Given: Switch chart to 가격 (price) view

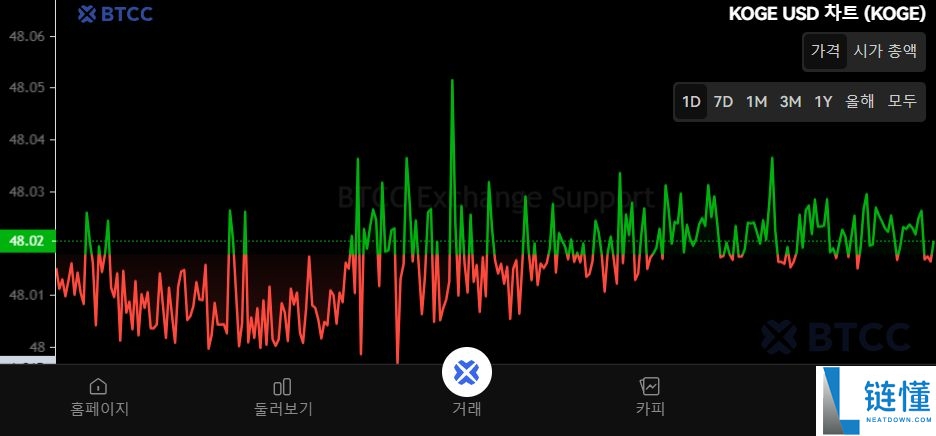Looking at the screenshot, I should click(x=825, y=51).
